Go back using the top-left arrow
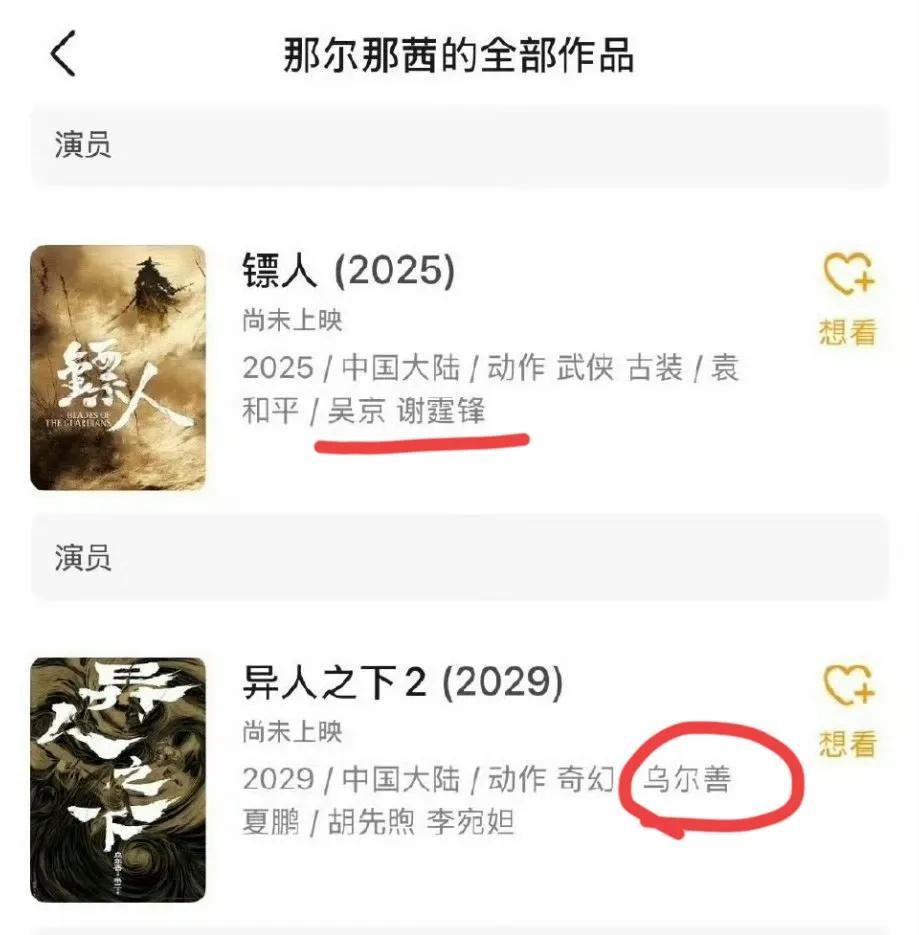The height and width of the screenshot is (935, 919). (63, 53)
